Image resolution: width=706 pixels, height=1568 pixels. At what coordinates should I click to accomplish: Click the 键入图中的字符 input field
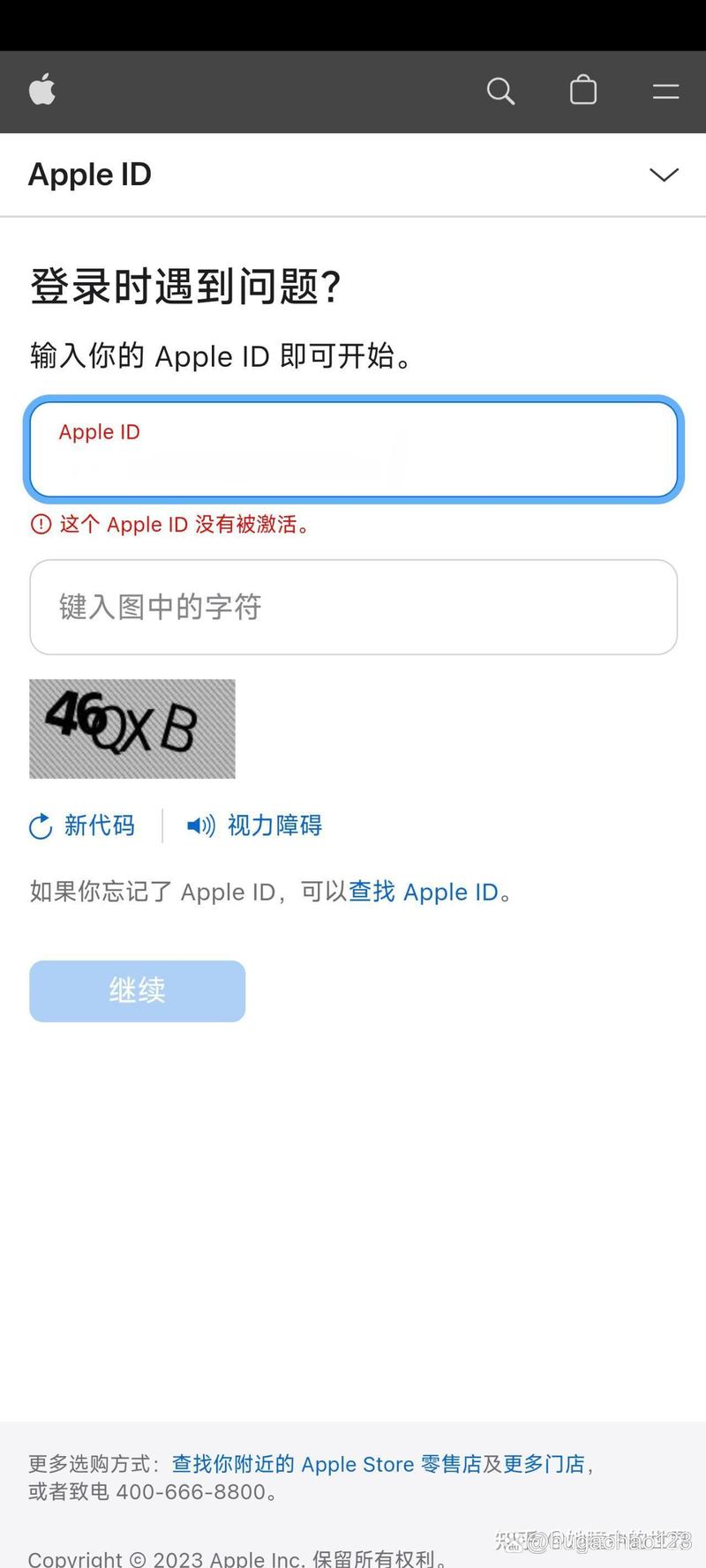click(x=353, y=608)
